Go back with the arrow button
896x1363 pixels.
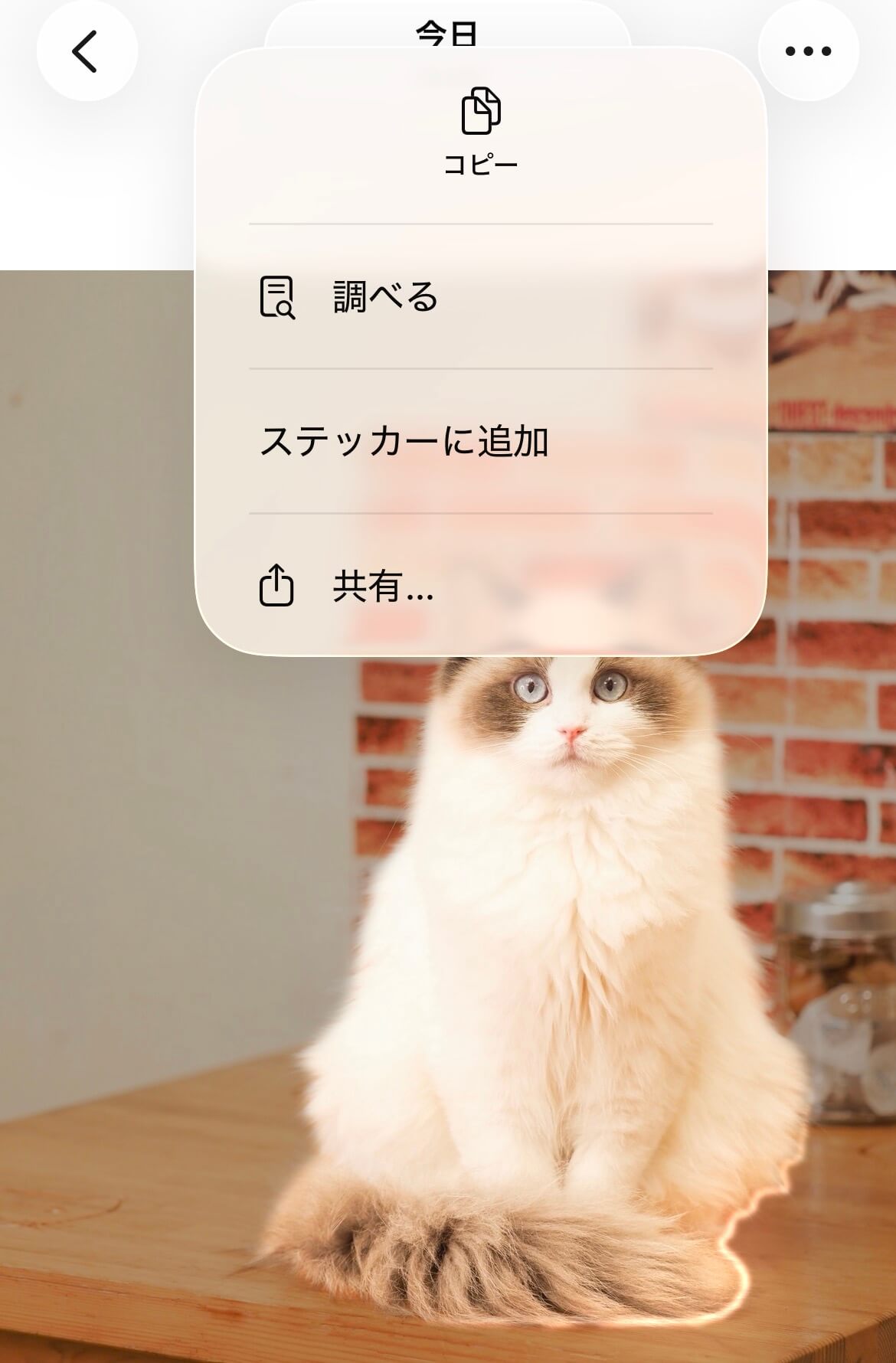click(x=87, y=51)
